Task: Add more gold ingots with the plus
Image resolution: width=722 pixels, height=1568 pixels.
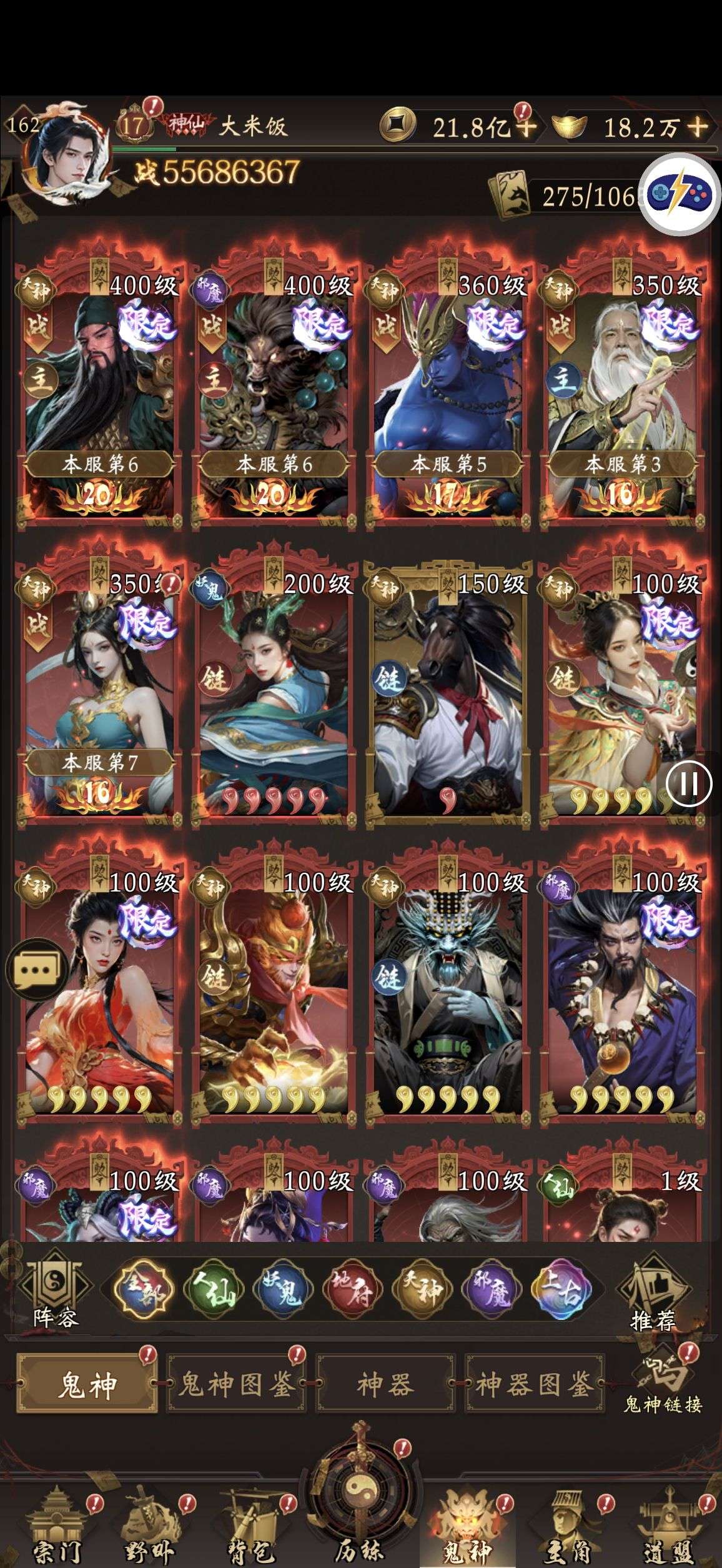Action: coord(697,127)
